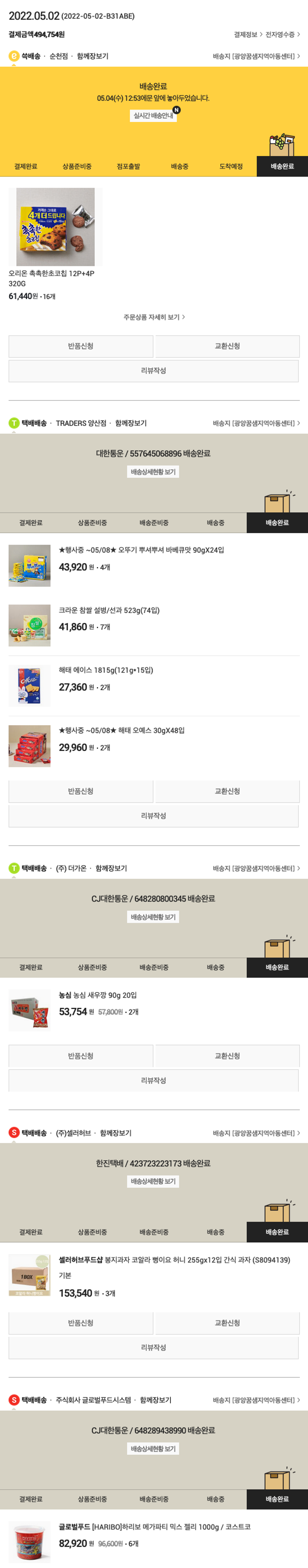This screenshot has width=308, height=1568.
Task: Open 오리온 촉촉한초코칩 product
Action: (55, 227)
